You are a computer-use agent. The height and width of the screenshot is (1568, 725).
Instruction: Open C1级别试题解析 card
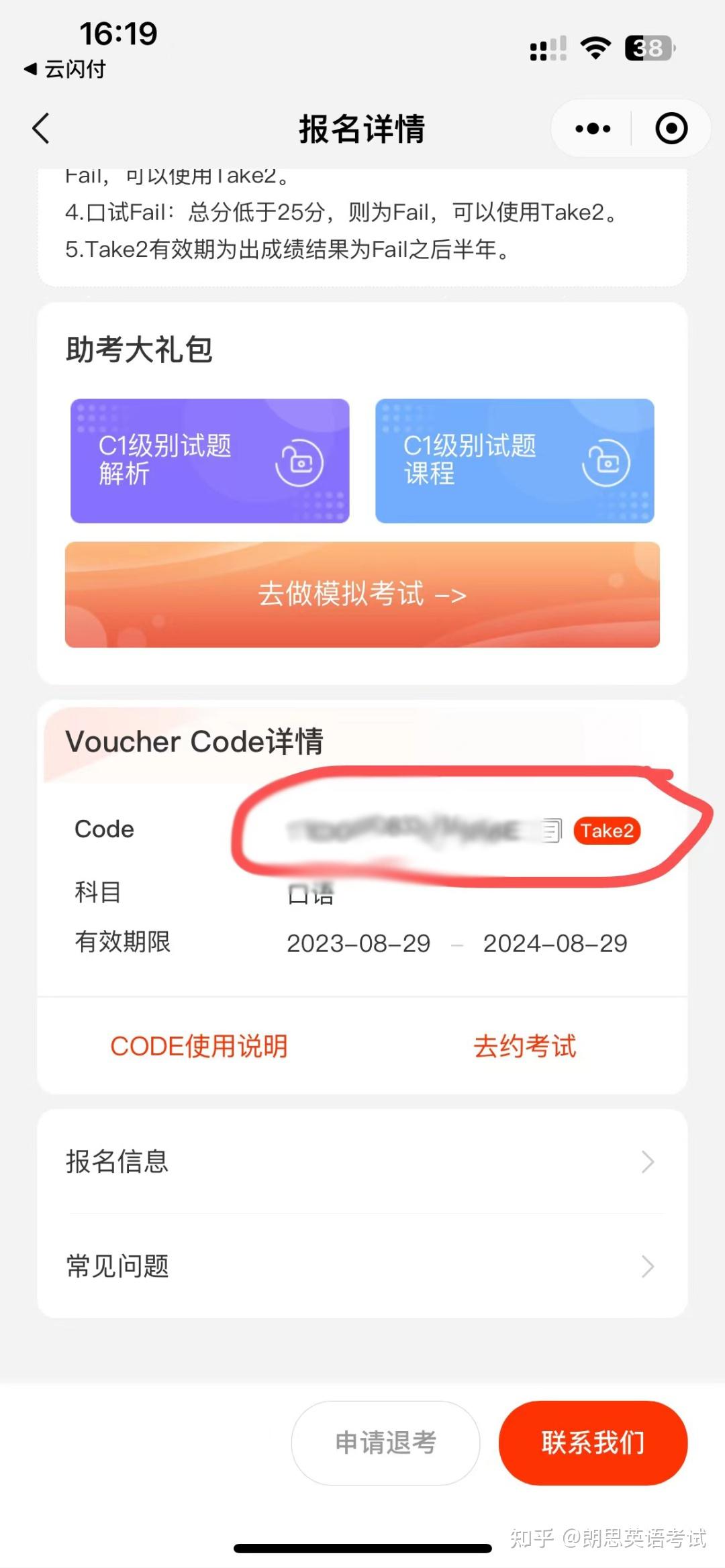click(210, 461)
